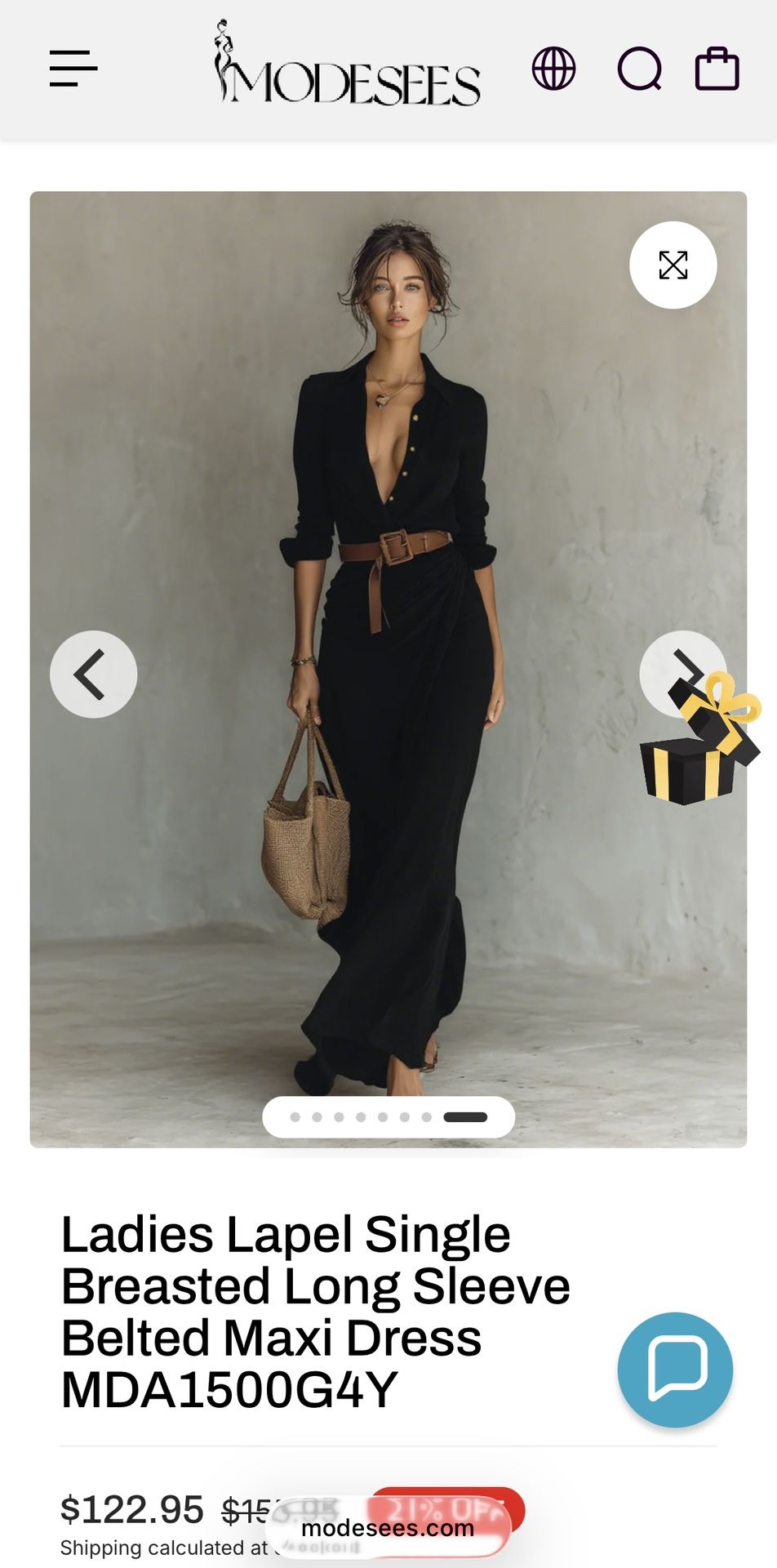Open the language/region globe selector

tap(553, 69)
